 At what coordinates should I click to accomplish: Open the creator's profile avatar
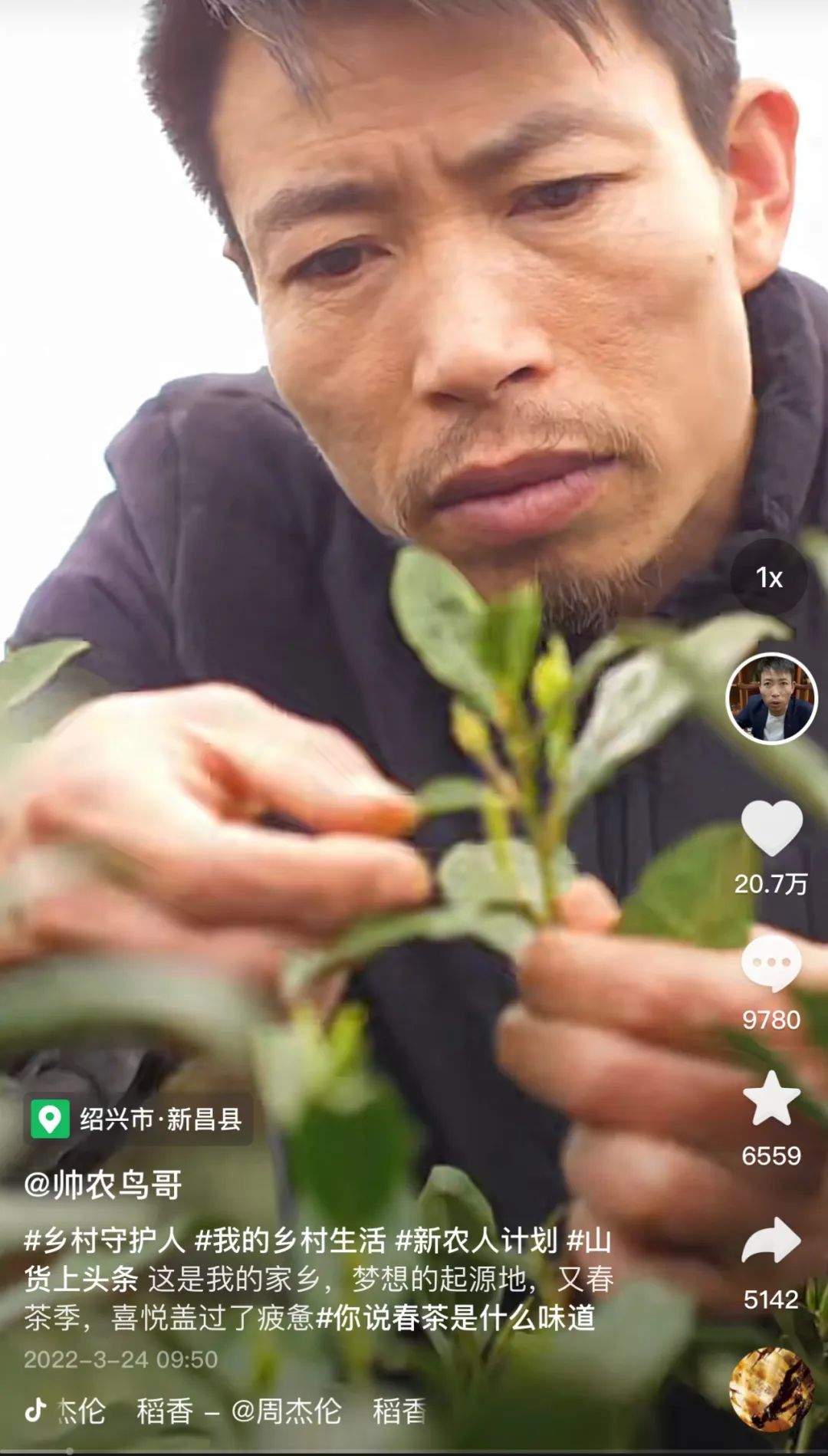pos(771,698)
